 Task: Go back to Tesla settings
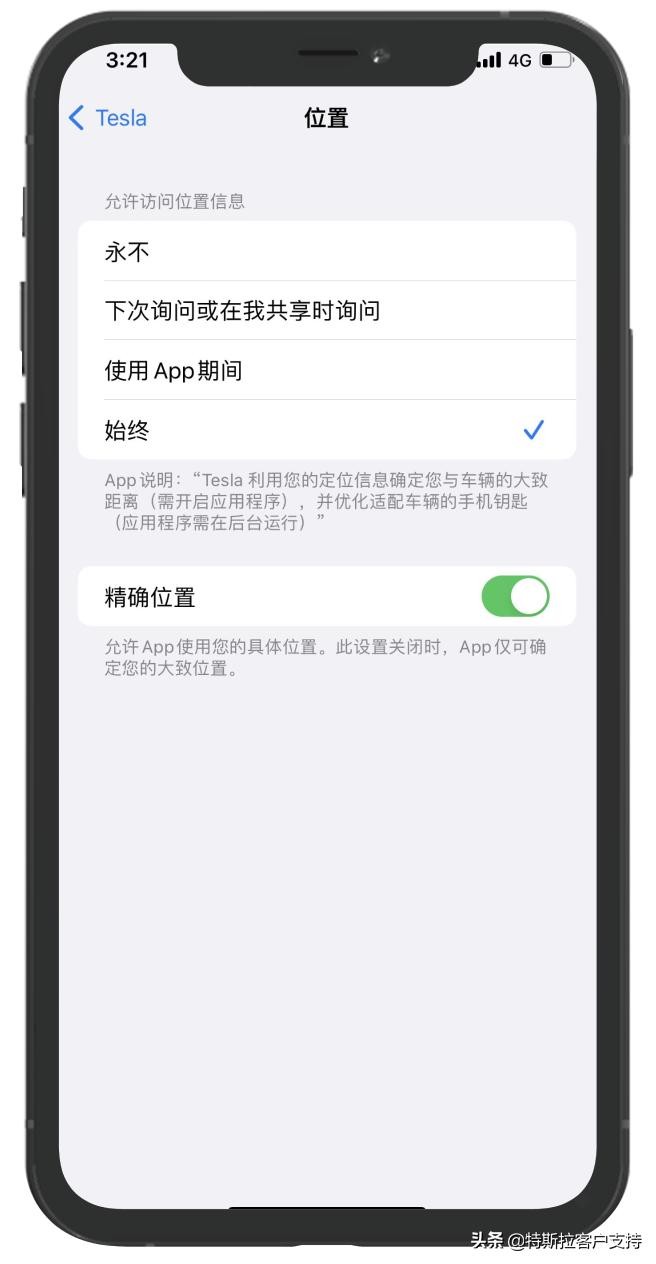click(107, 118)
